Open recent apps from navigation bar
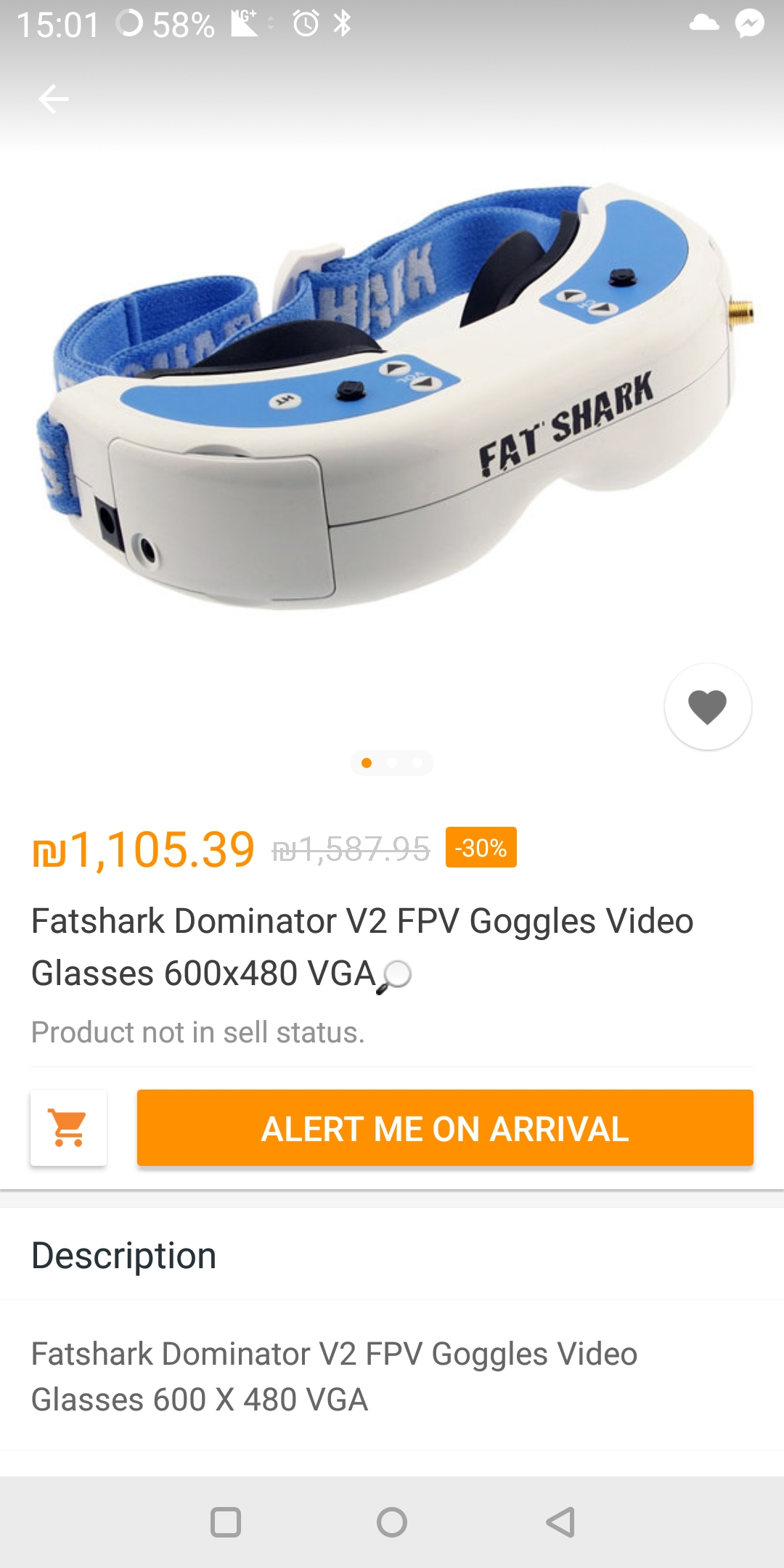The width and height of the screenshot is (784, 1568). (225, 1522)
